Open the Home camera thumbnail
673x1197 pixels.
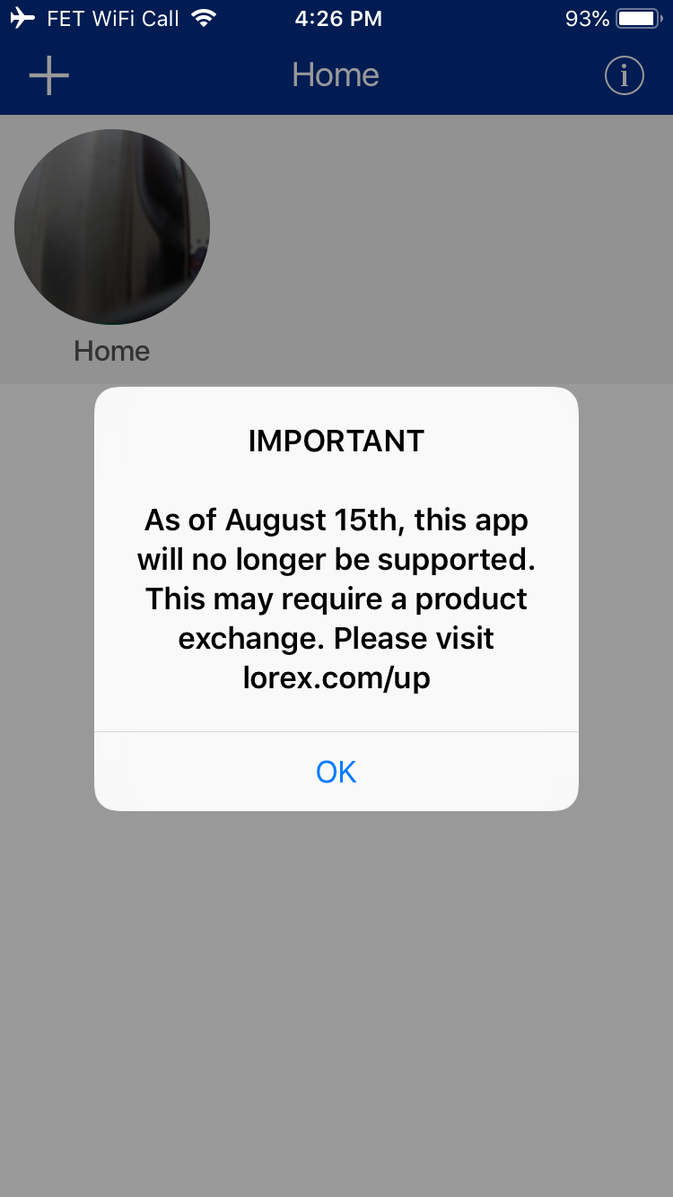click(112, 227)
